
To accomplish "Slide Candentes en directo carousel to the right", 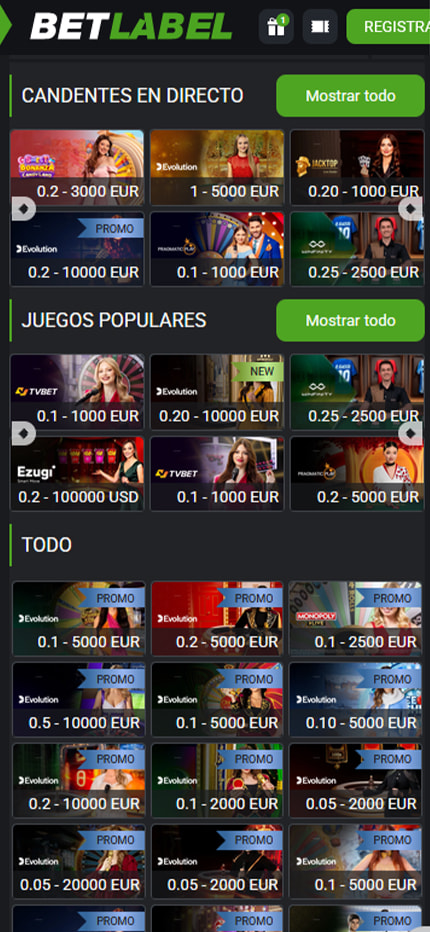I will (x=410, y=209).
